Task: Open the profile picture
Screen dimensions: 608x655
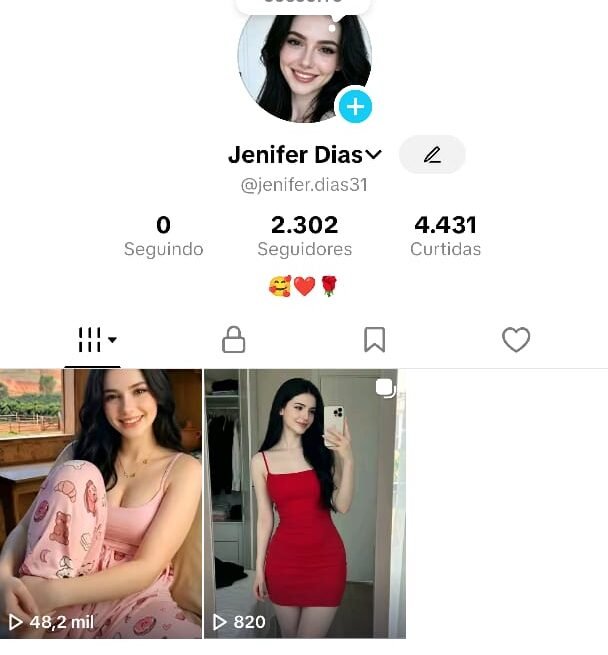Action: coord(300,65)
